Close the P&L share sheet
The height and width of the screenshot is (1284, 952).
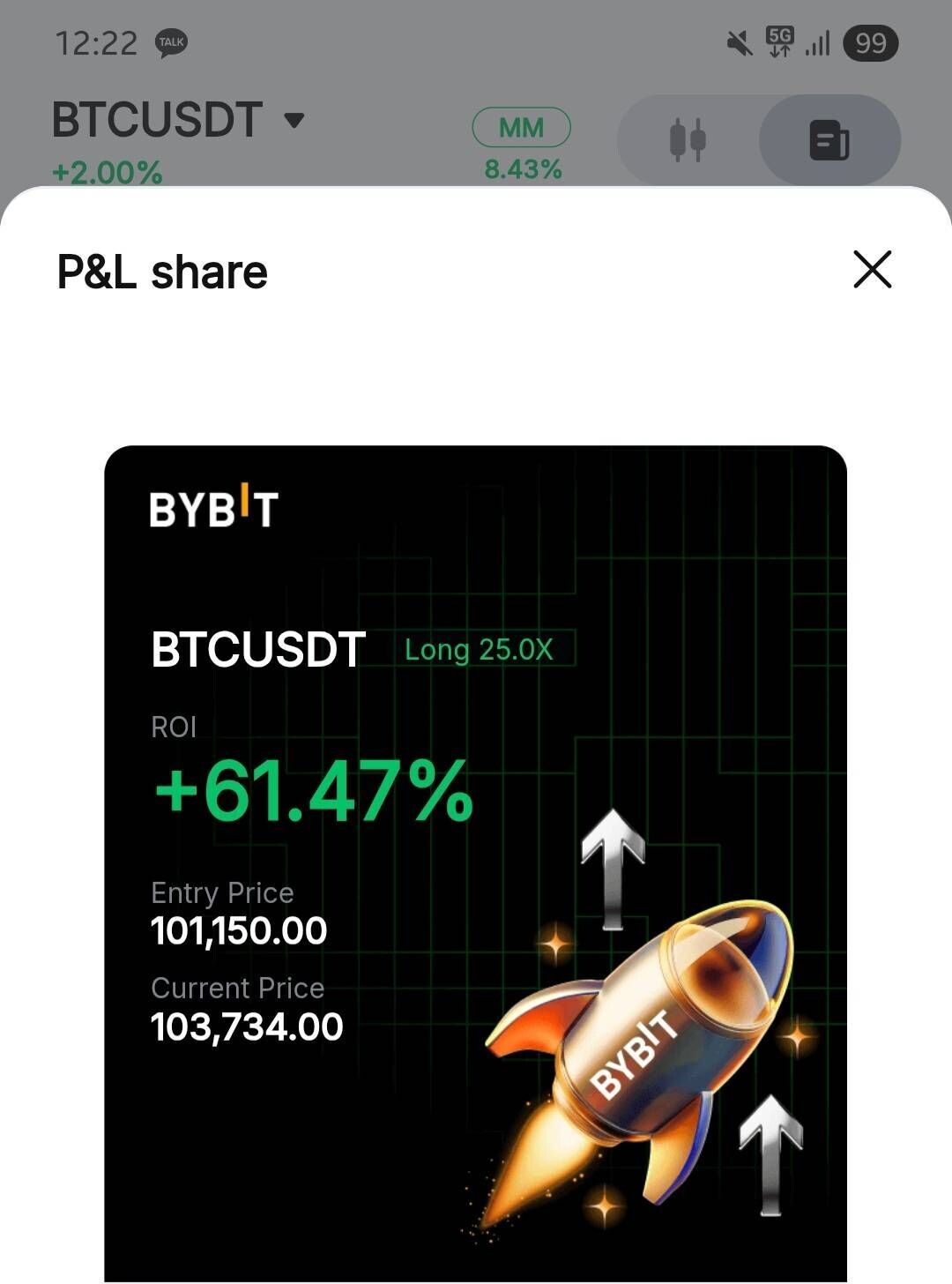click(x=872, y=269)
